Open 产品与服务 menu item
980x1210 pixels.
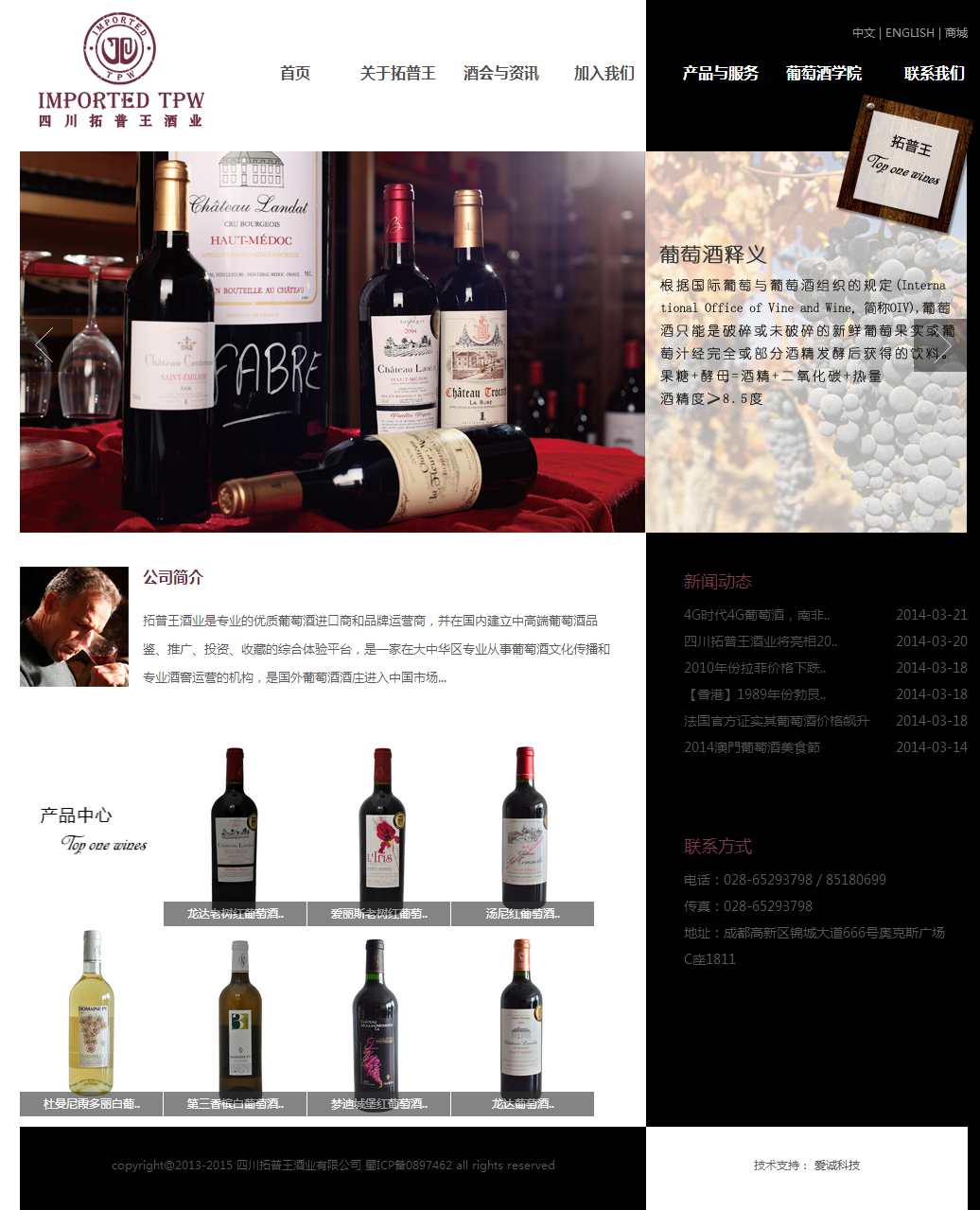coord(720,73)
